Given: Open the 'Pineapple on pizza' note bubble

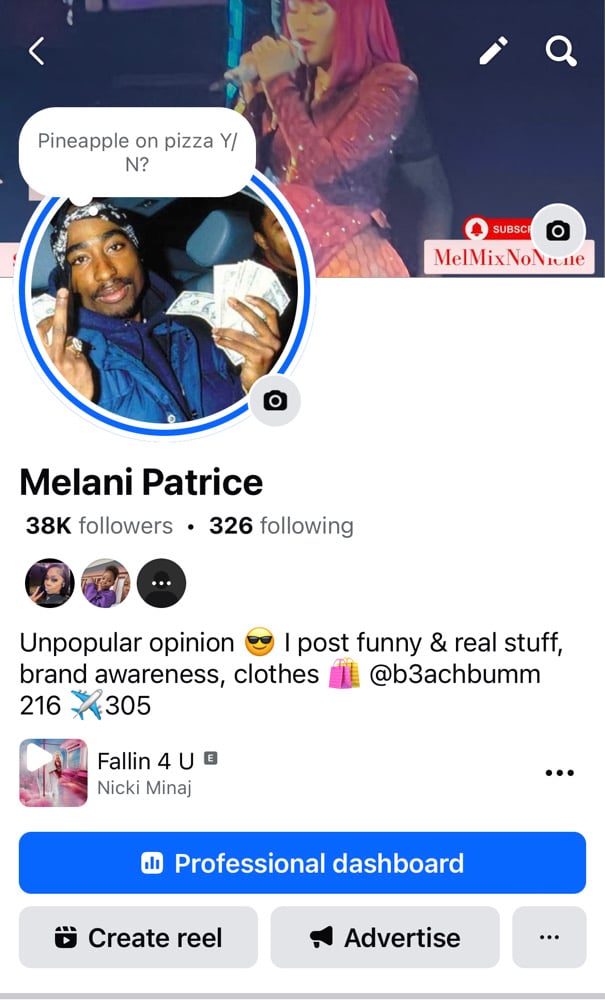Looking at the screenshot, I should tap(138, 152).
